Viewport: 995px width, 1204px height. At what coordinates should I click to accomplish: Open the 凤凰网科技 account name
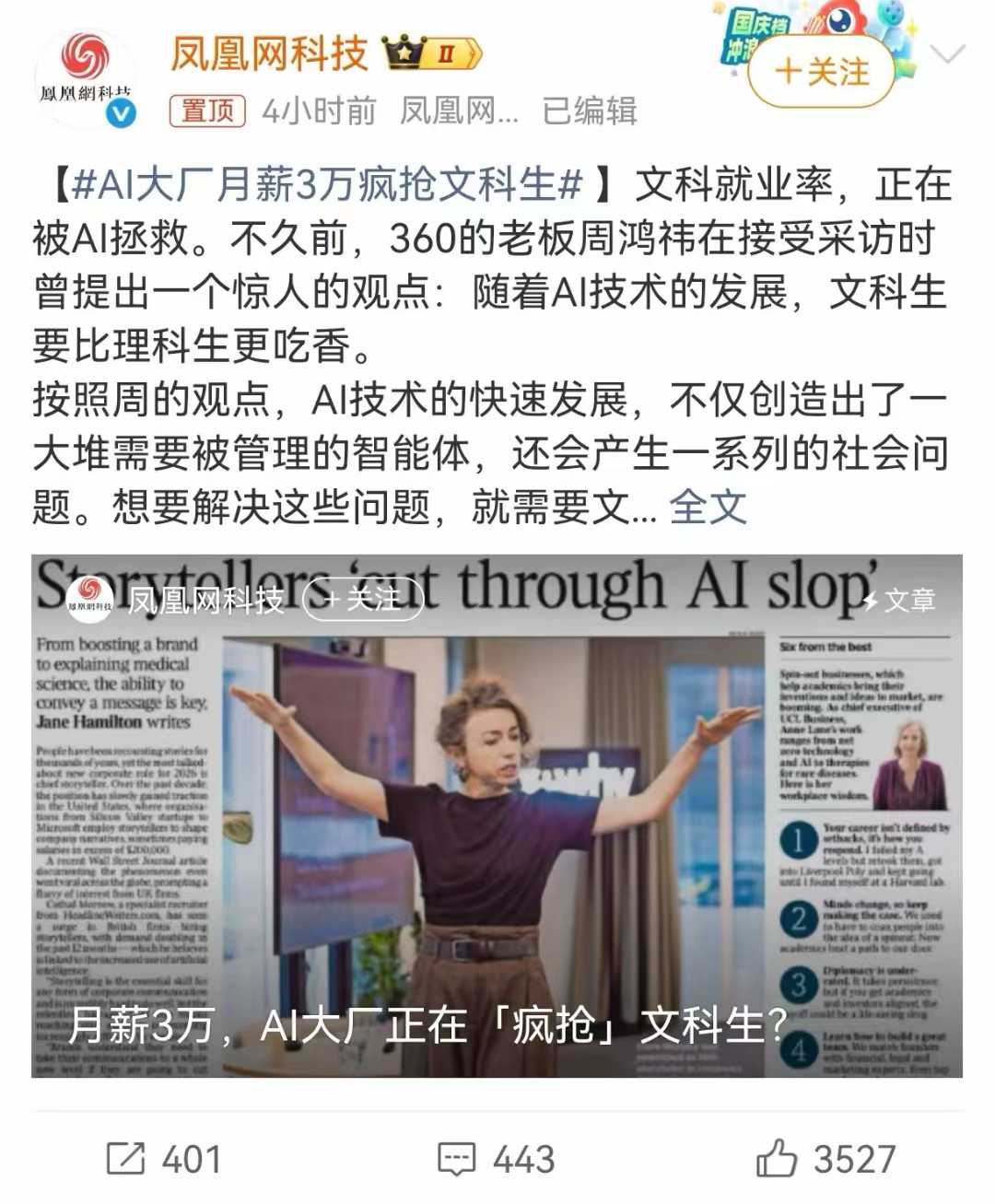[269, 53]
